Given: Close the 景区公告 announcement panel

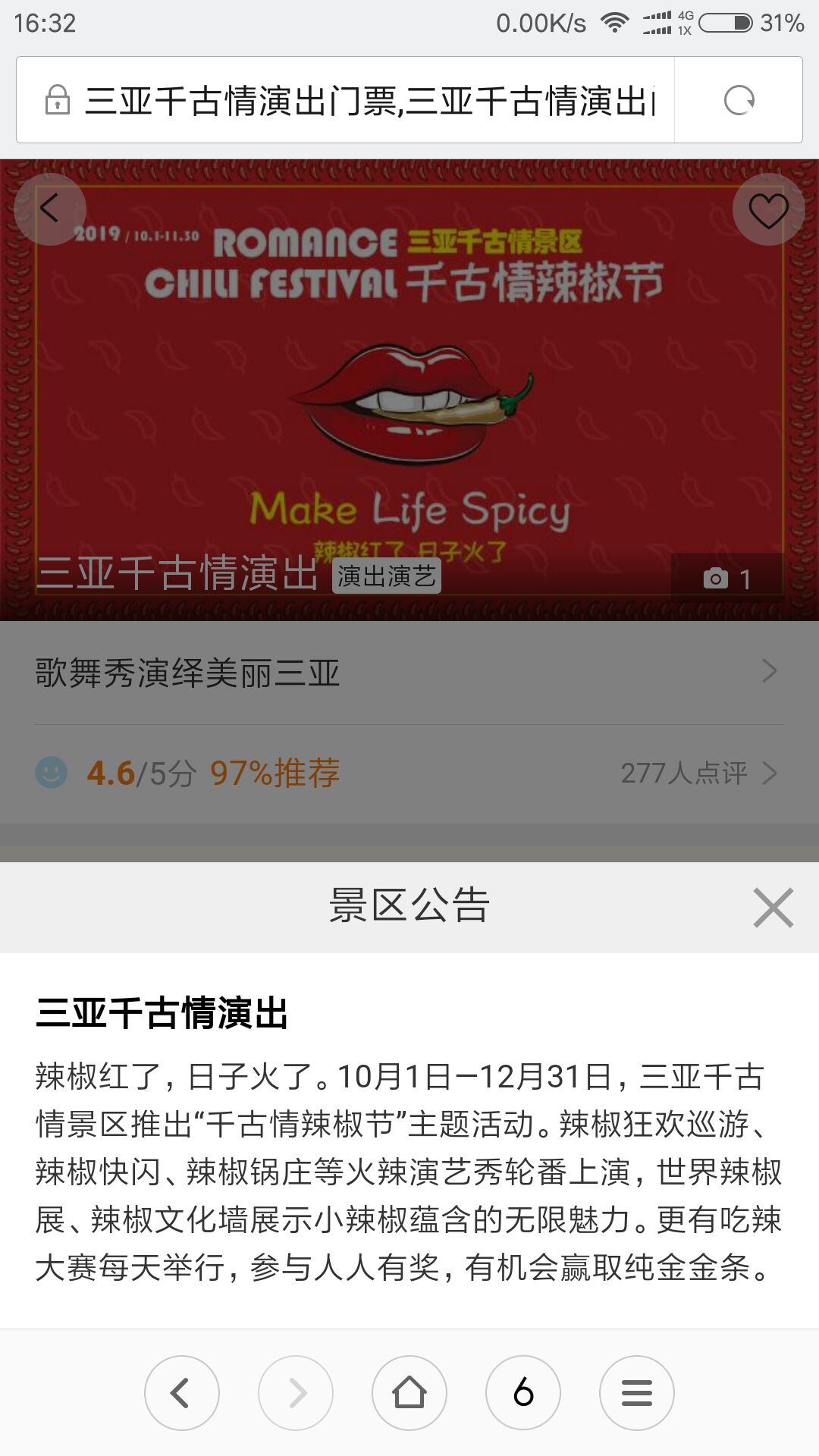Looking at the screenshot, I should pos(773,907).
